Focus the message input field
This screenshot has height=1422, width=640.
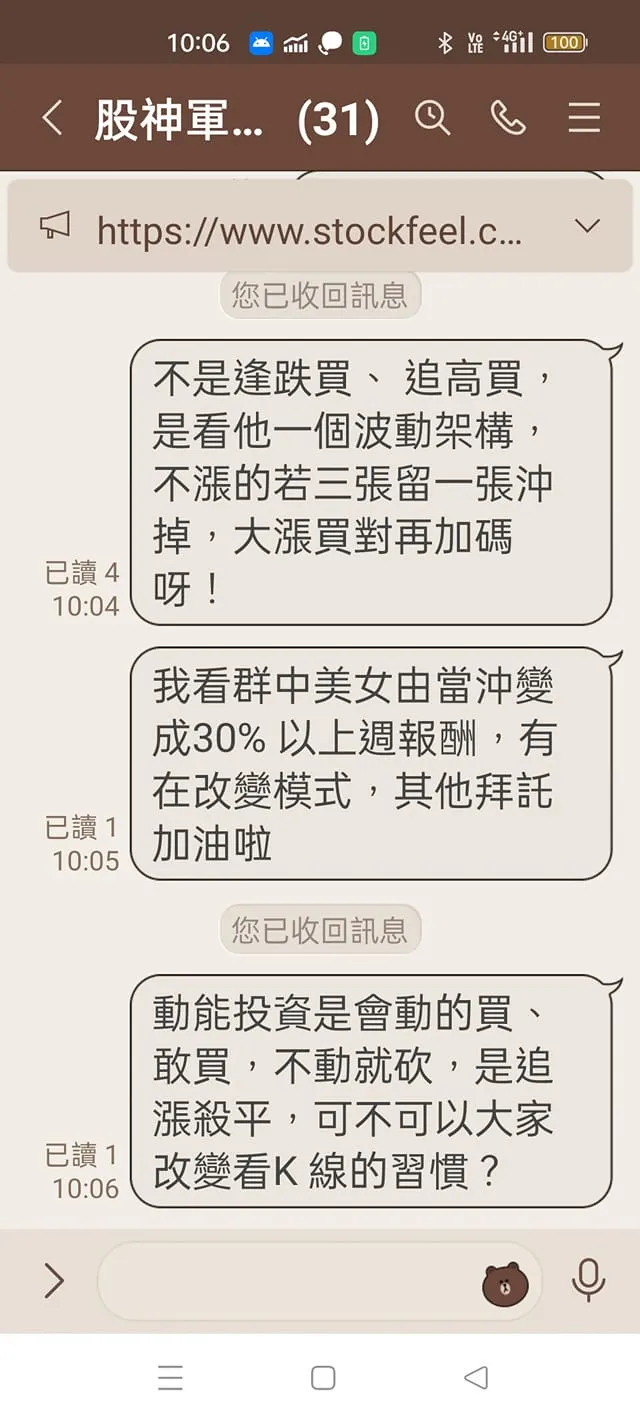290,1281
